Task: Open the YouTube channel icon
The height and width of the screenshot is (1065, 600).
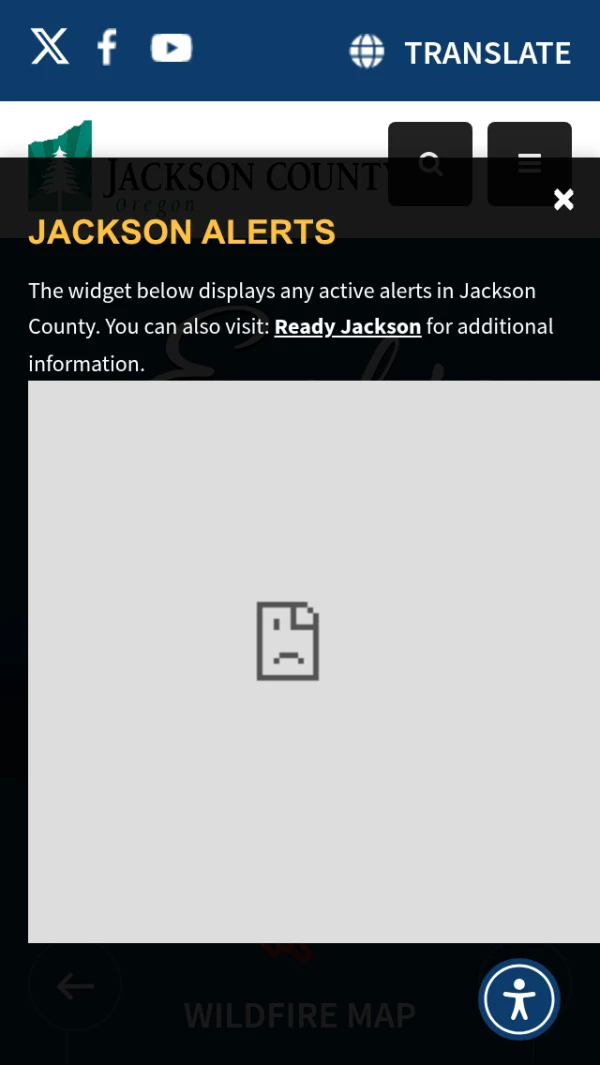Action: [x=171, y=48]
